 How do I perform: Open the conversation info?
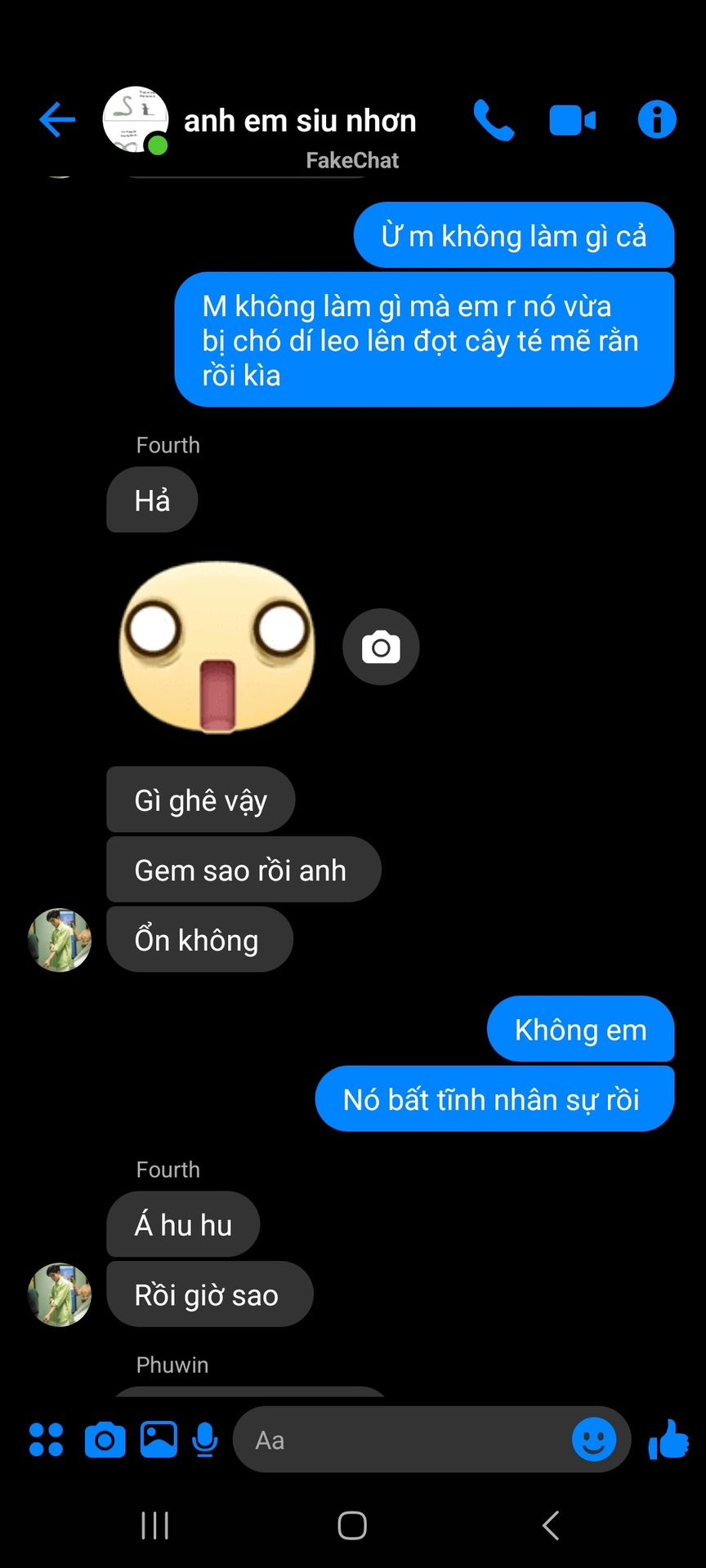click(x=657, y=119)
